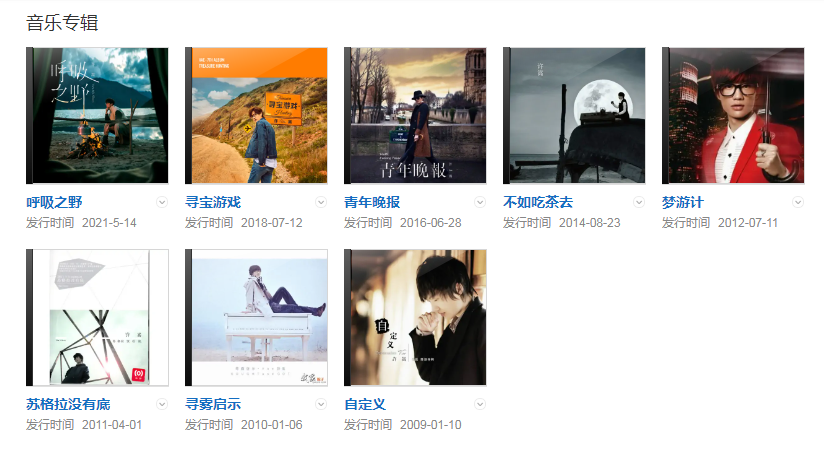Open the 寻宝游戏 album cover

click(256, 116)
